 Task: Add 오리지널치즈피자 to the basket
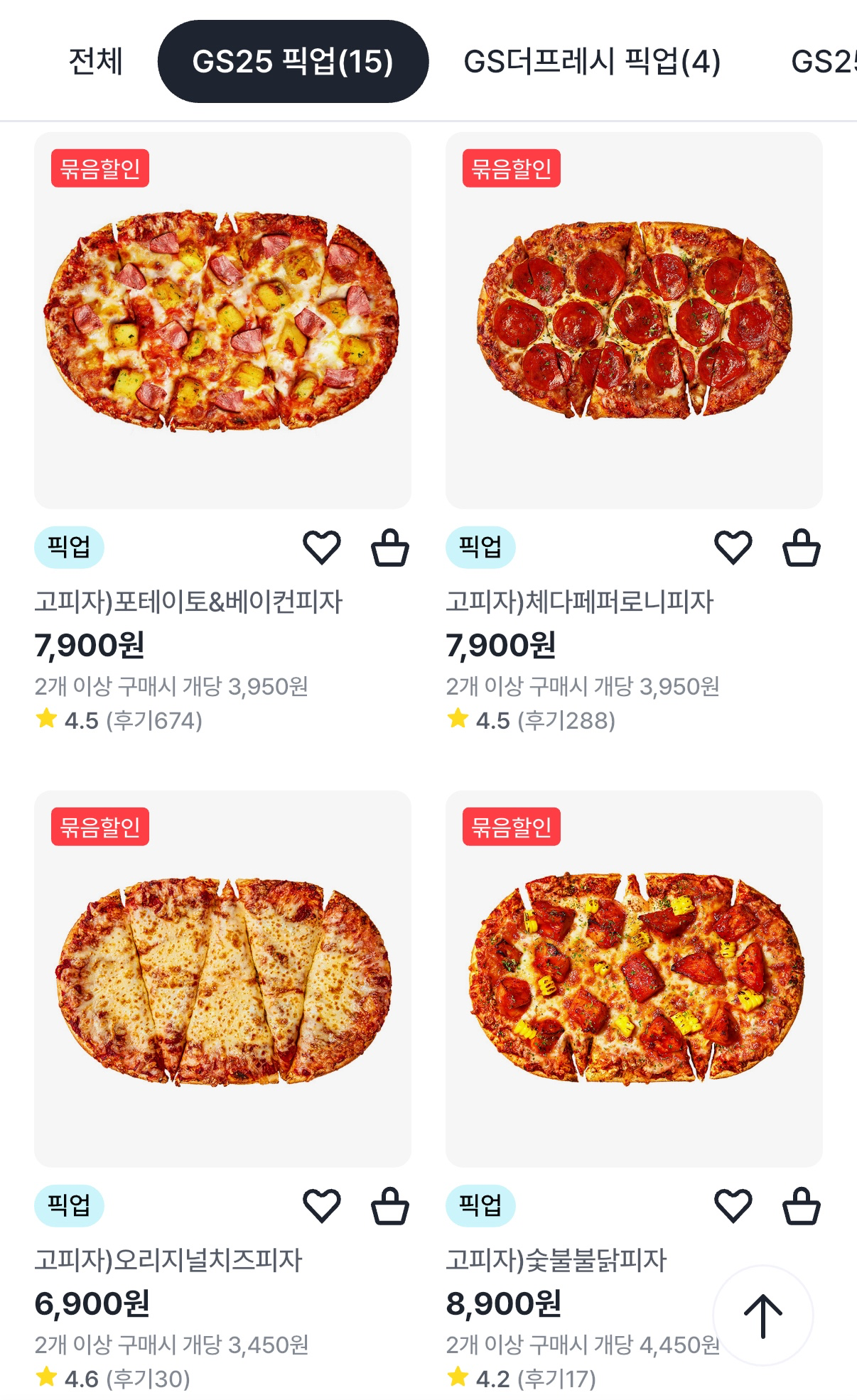click(x=390, y=1206)
